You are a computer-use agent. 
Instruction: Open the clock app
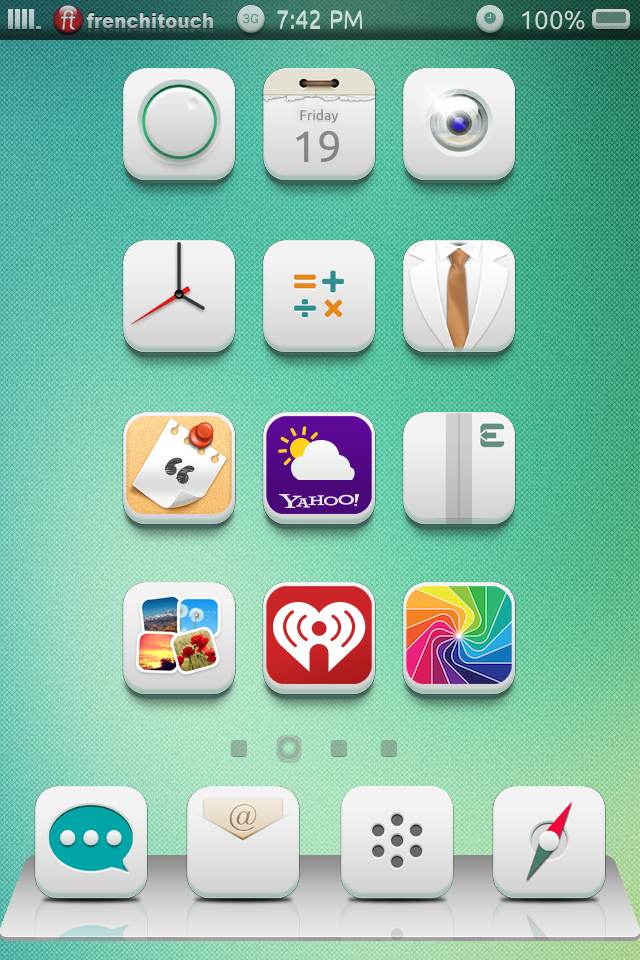tap(179, 295)
